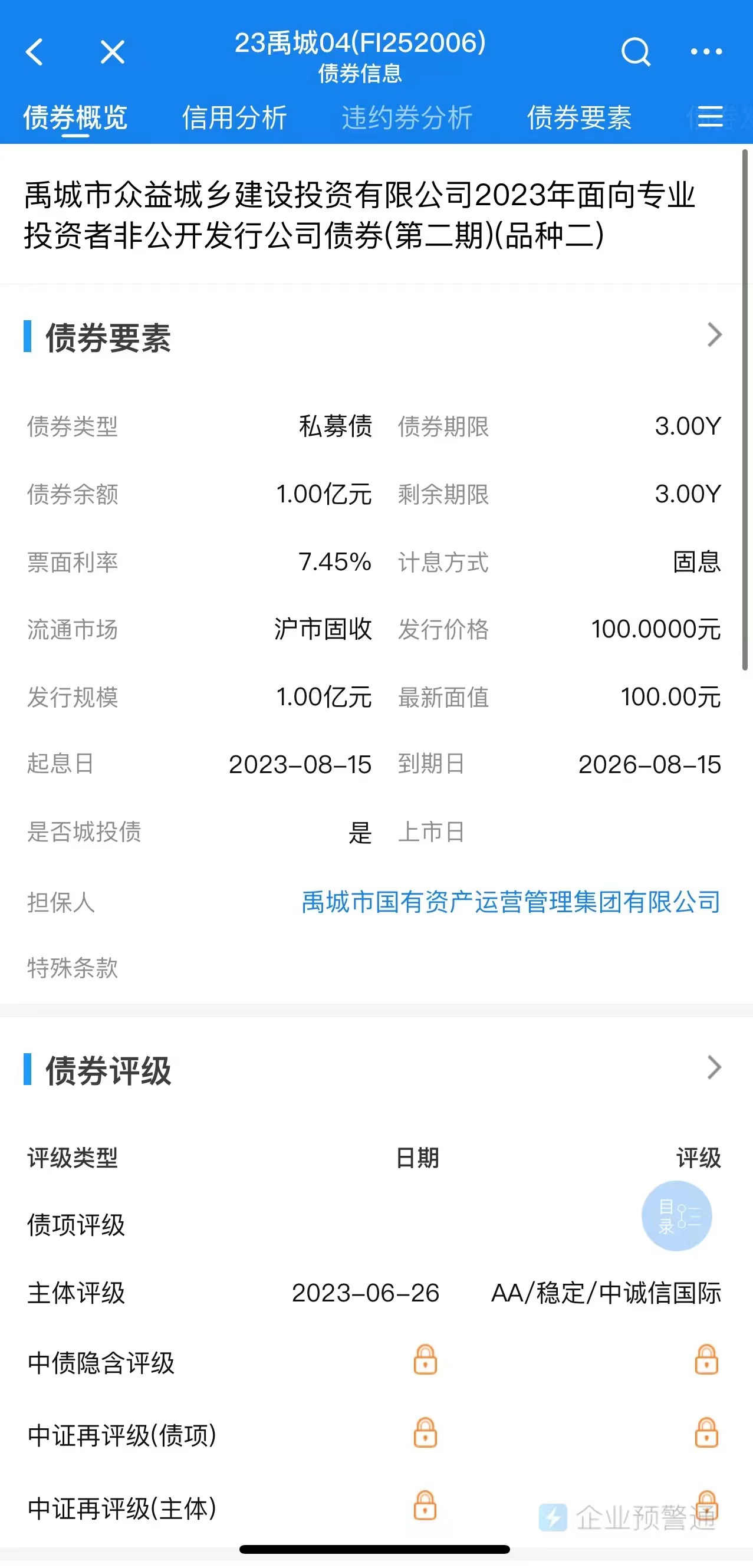Screen dimensions: 753x1568
Task: Expand the 债券要素 section chevron
Action: [x=714, y=335]
